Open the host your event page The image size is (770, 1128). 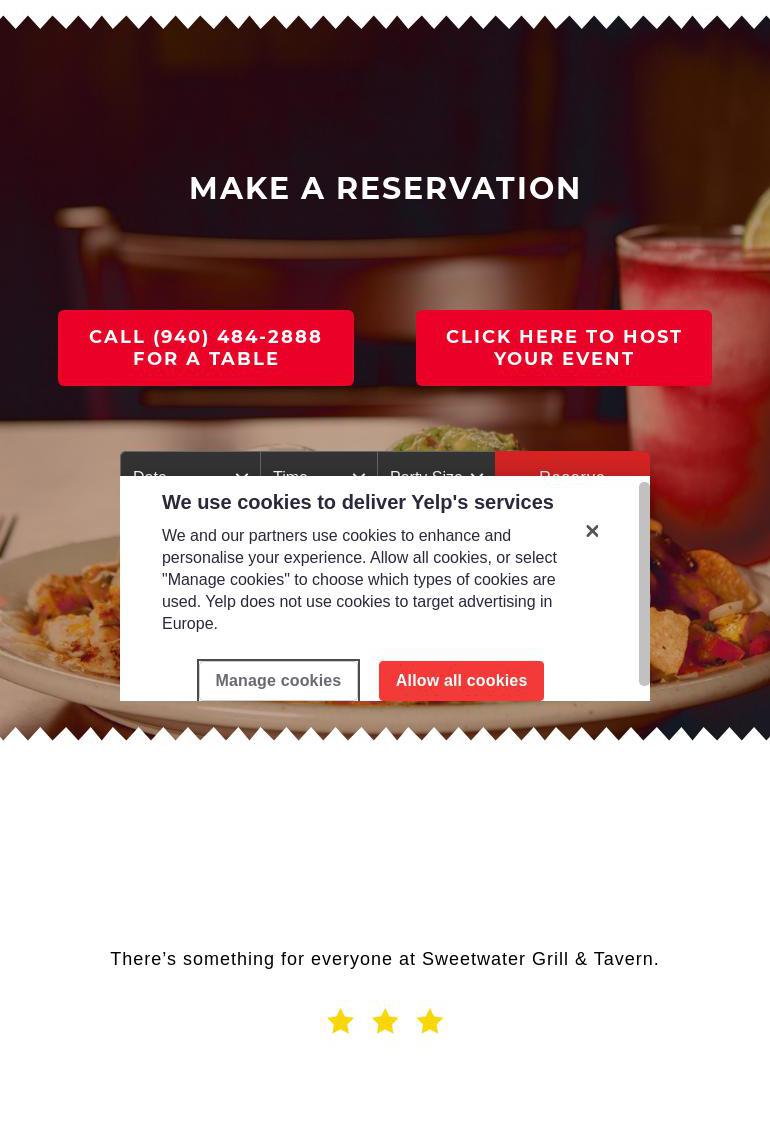pos(563,348)
